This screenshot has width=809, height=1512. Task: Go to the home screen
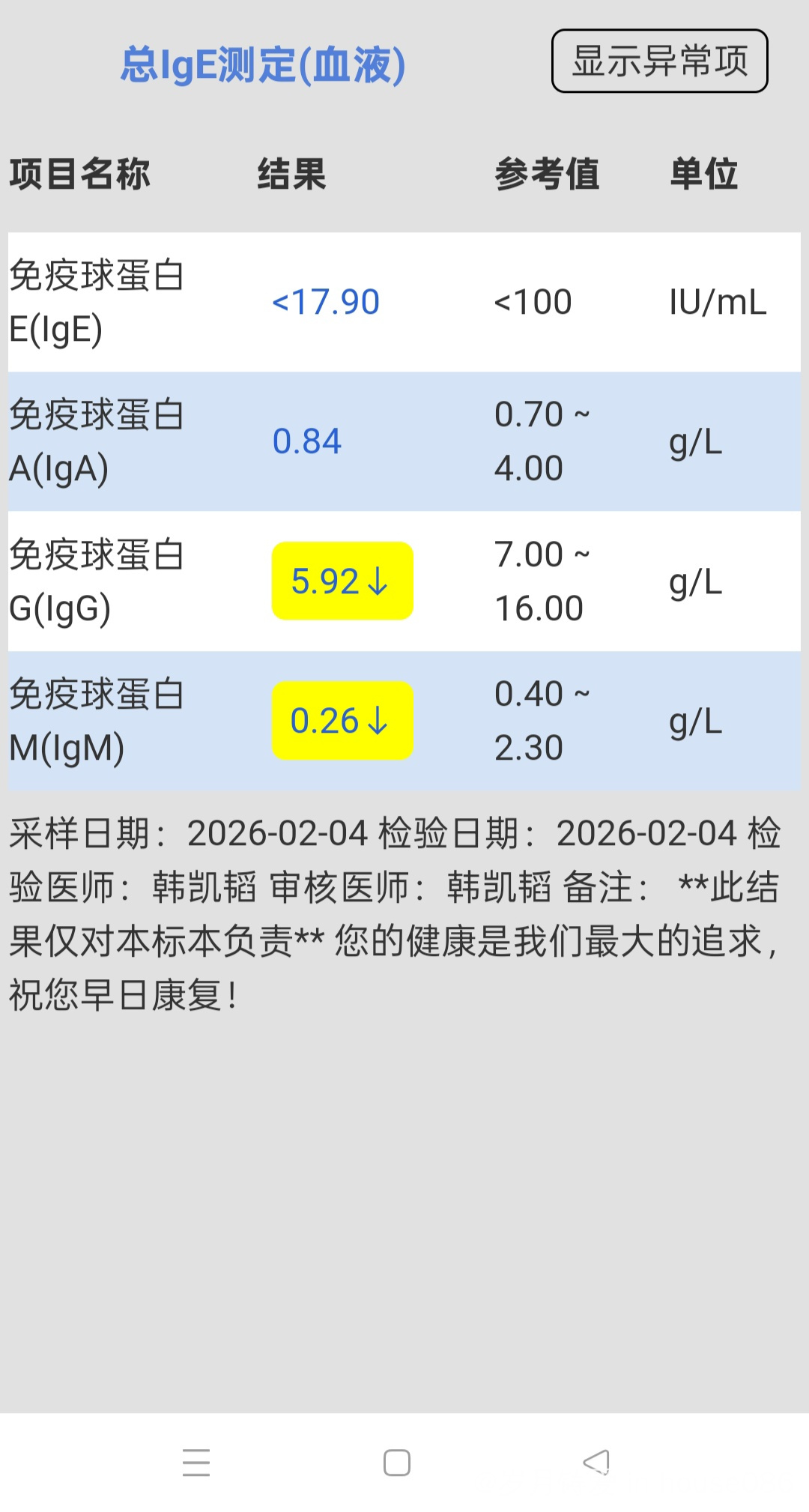click(396, 1462)
